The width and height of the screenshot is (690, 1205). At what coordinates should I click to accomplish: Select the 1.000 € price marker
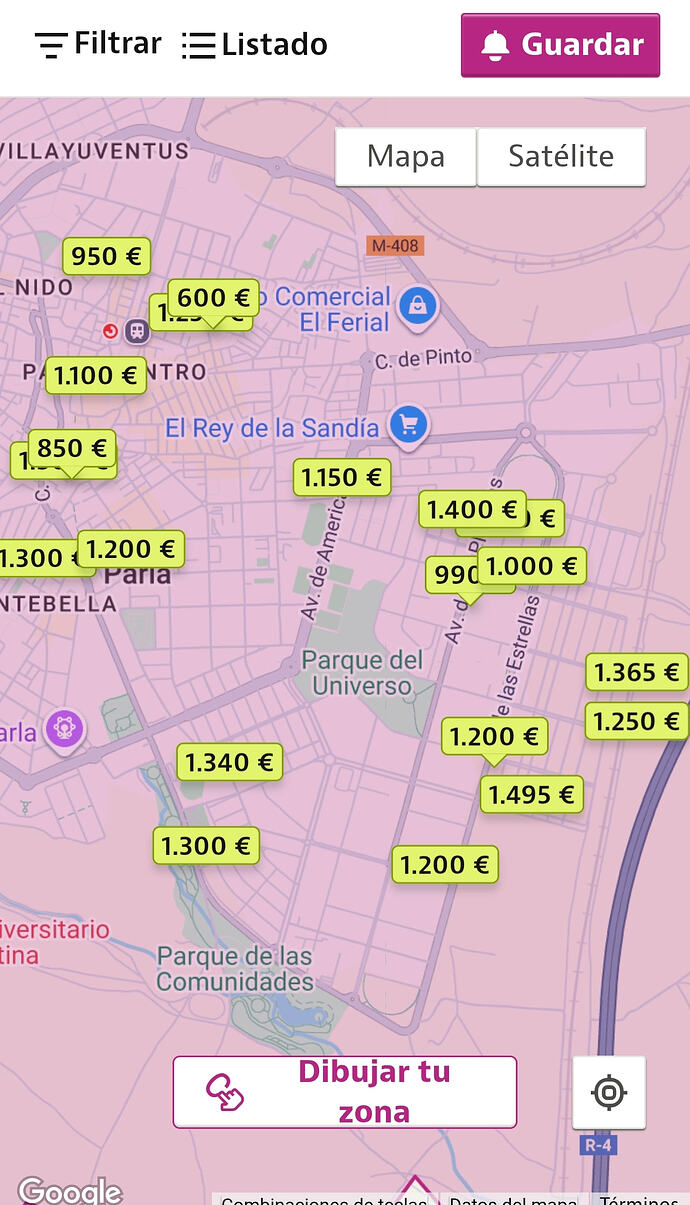point(532,566)
